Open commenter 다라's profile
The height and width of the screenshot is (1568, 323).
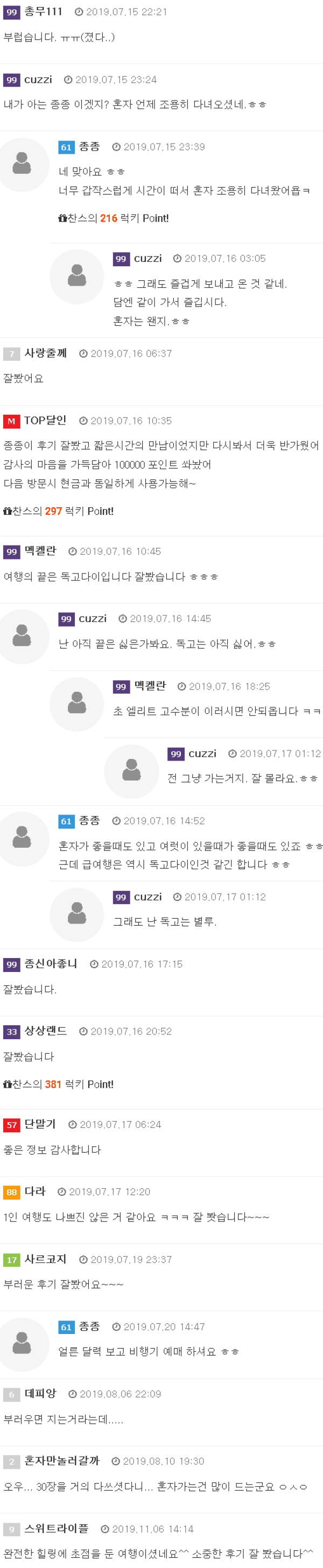pos(35,1191)
